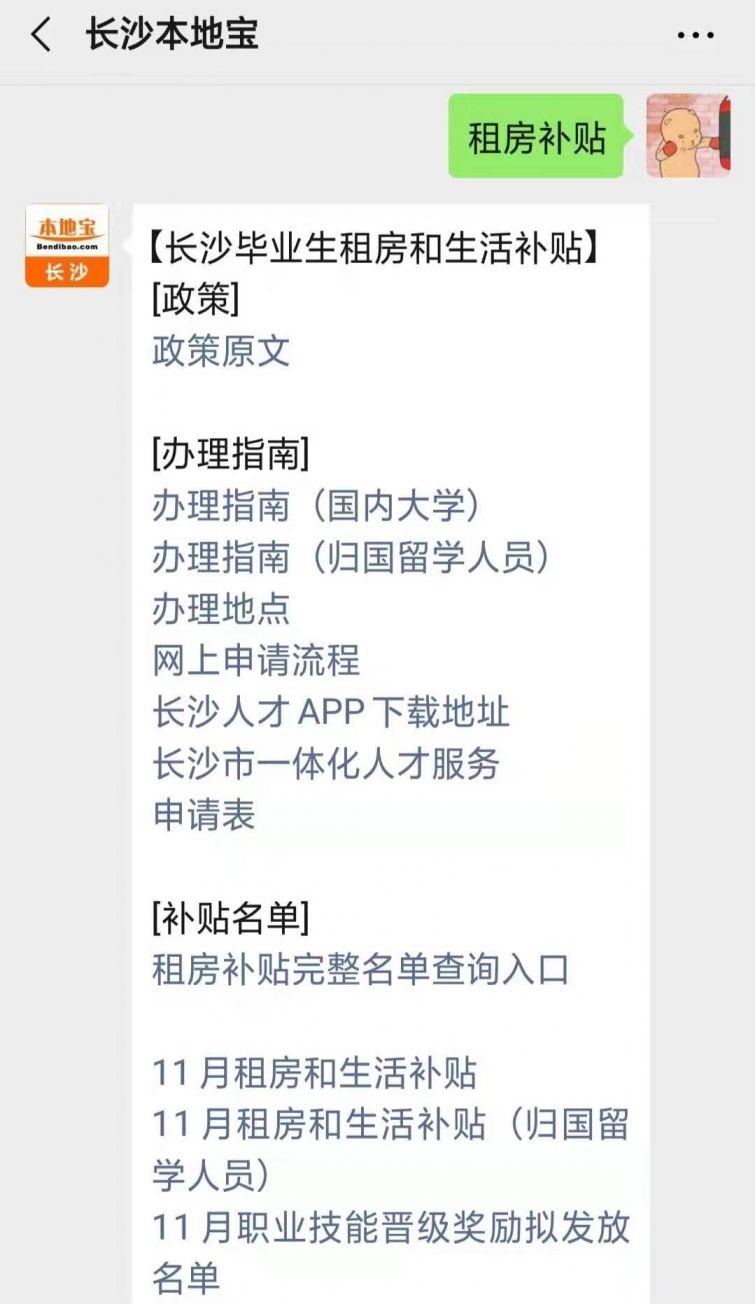Go back from the 长沙本地宝 chat
The image size is (755, 1304).
tap(41, 35)
